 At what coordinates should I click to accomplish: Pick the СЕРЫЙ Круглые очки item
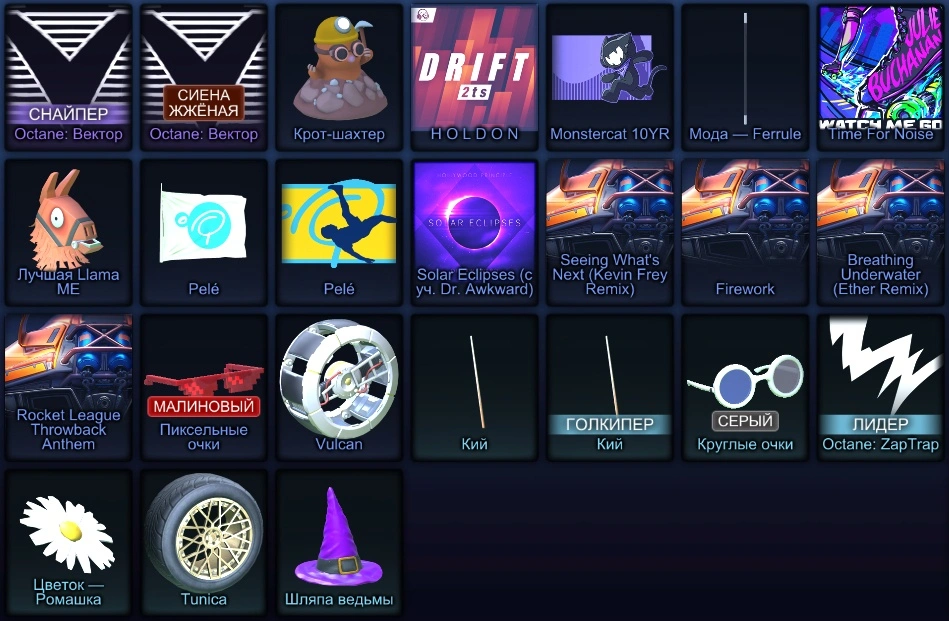click(745, 385)
